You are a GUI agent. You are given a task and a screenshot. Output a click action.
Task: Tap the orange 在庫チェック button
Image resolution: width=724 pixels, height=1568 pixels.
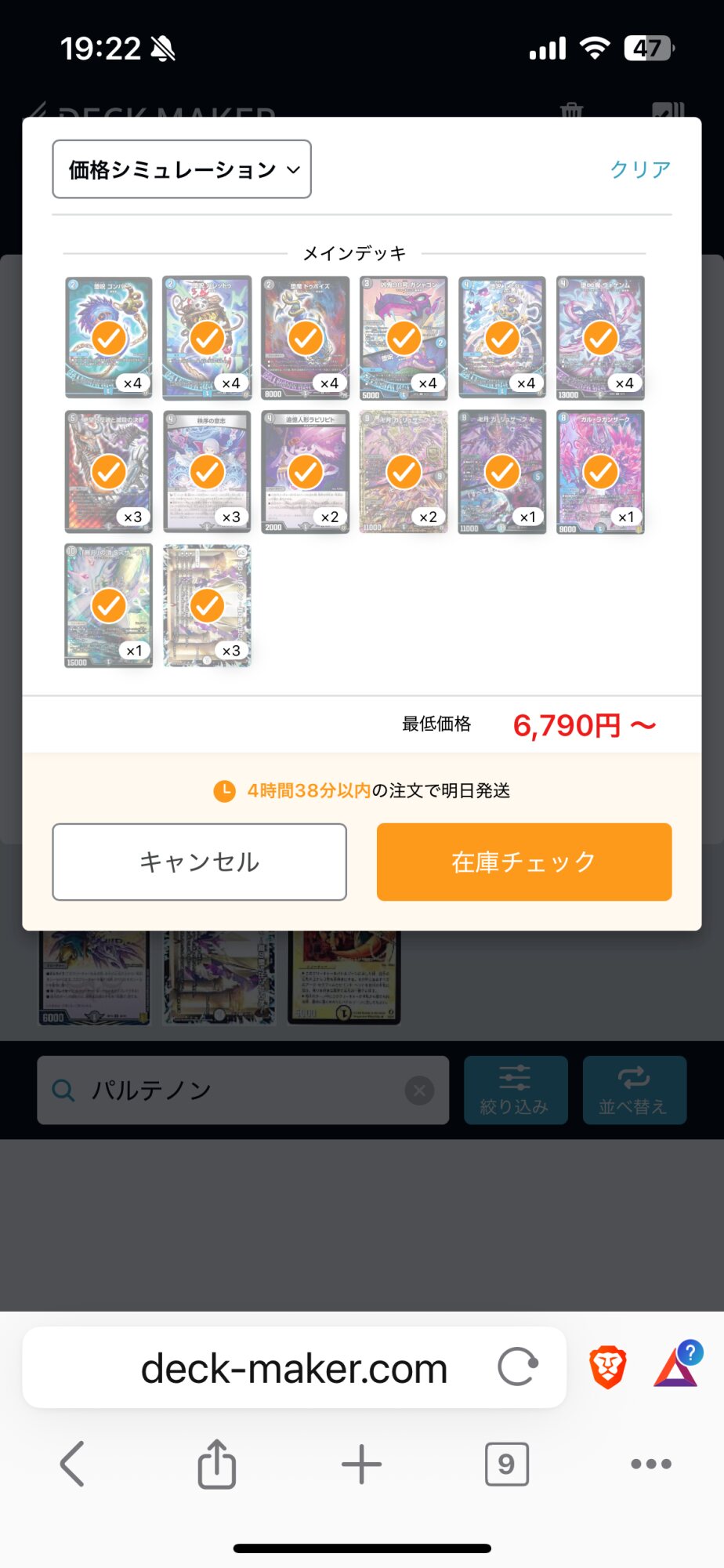[x=524, y=862]
